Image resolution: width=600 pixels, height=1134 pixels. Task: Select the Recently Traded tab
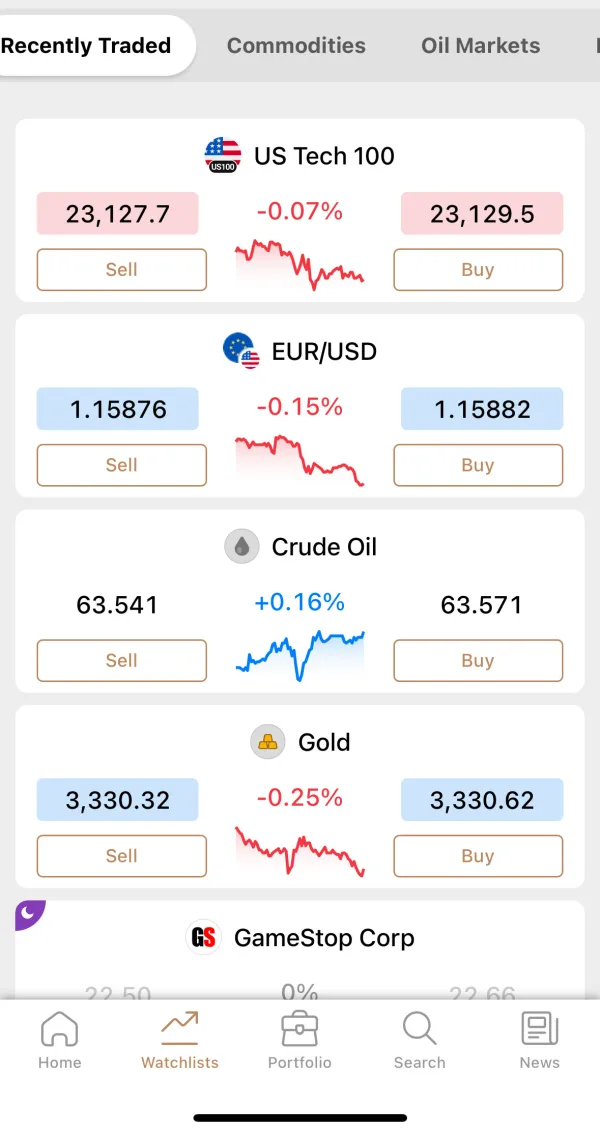tap(87, 46)
